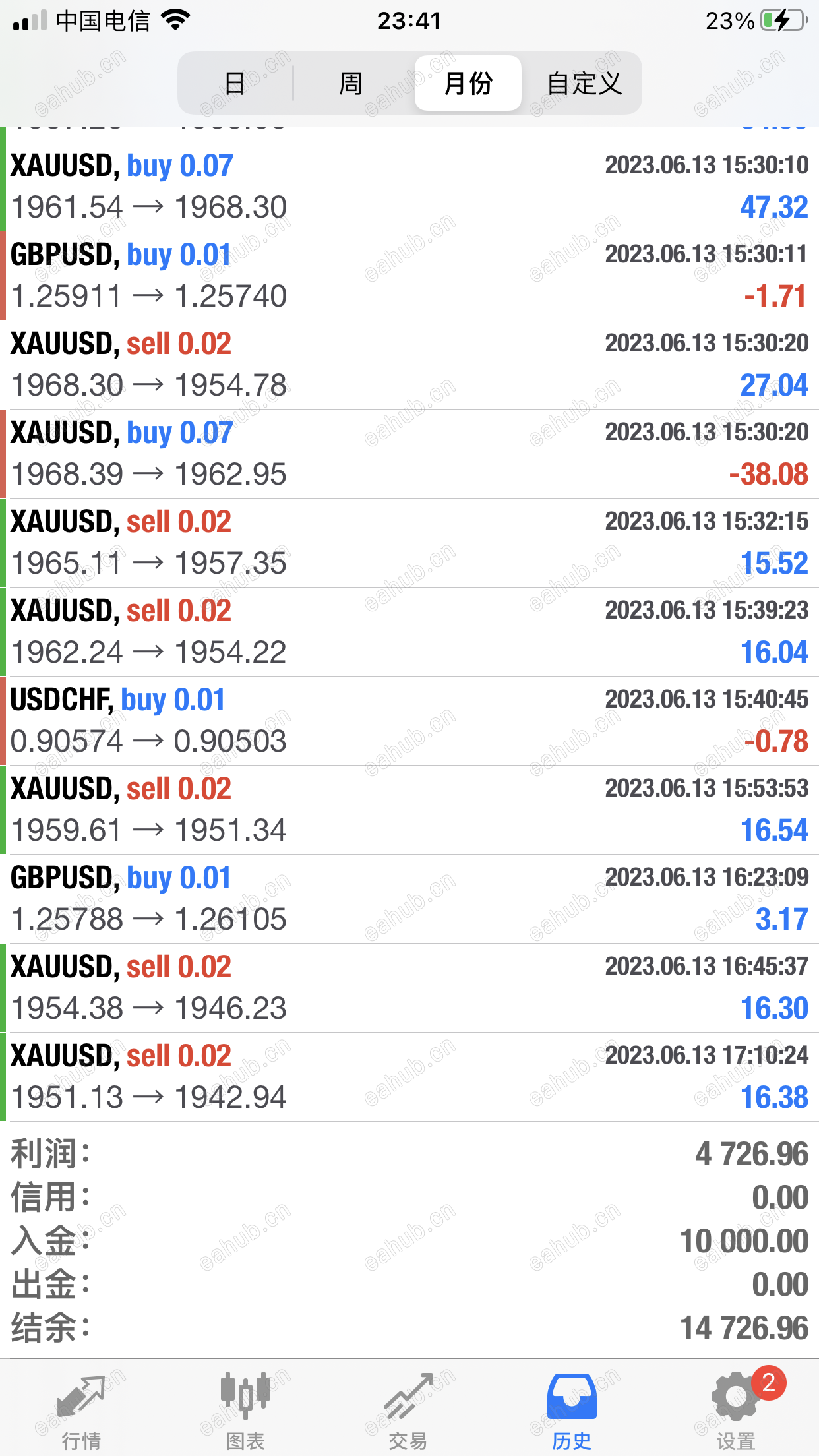The image size is (819, 1456).
Task: Open the XAUUSD sell trade with 27.04 profit
Action: (x=409, y=365)
